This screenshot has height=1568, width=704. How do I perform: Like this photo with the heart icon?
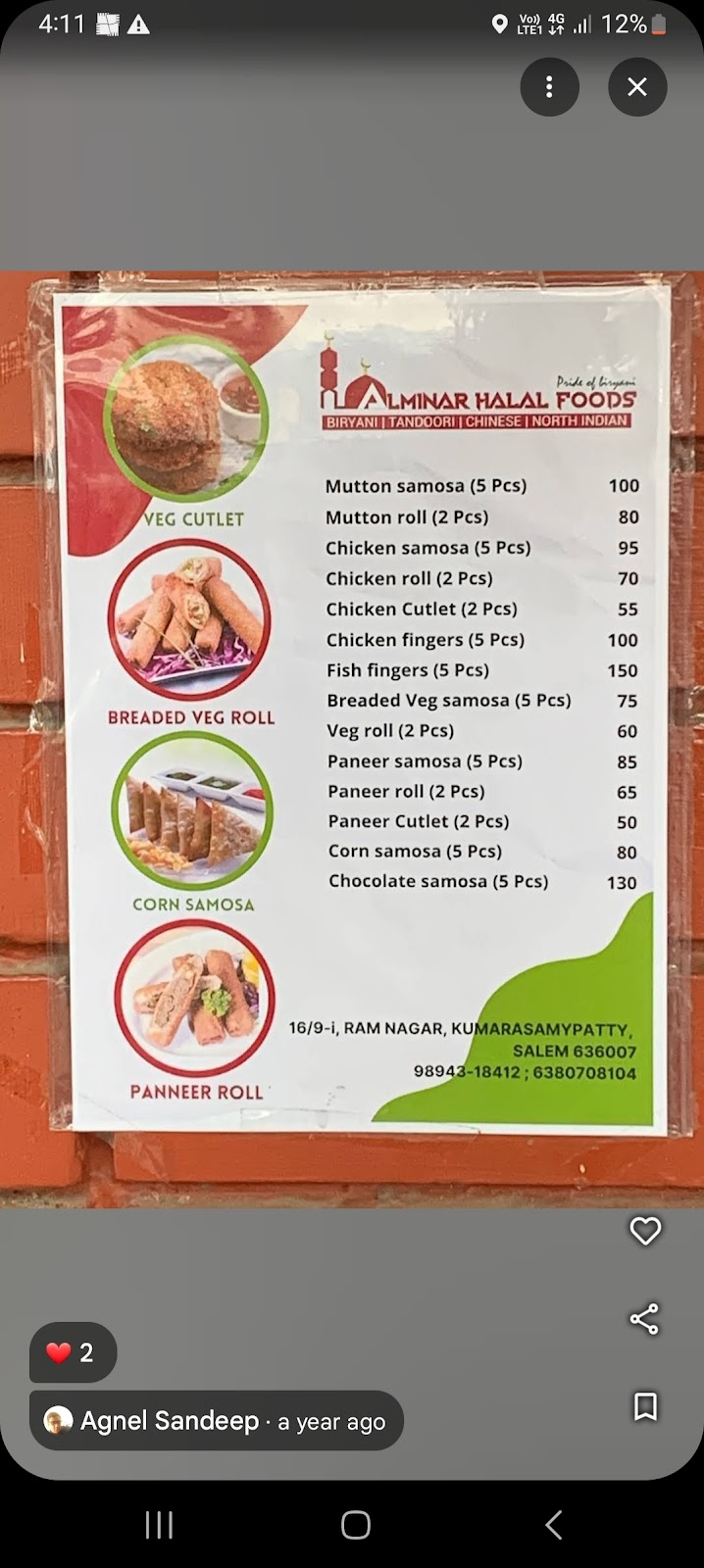(x=644, y=1231)
